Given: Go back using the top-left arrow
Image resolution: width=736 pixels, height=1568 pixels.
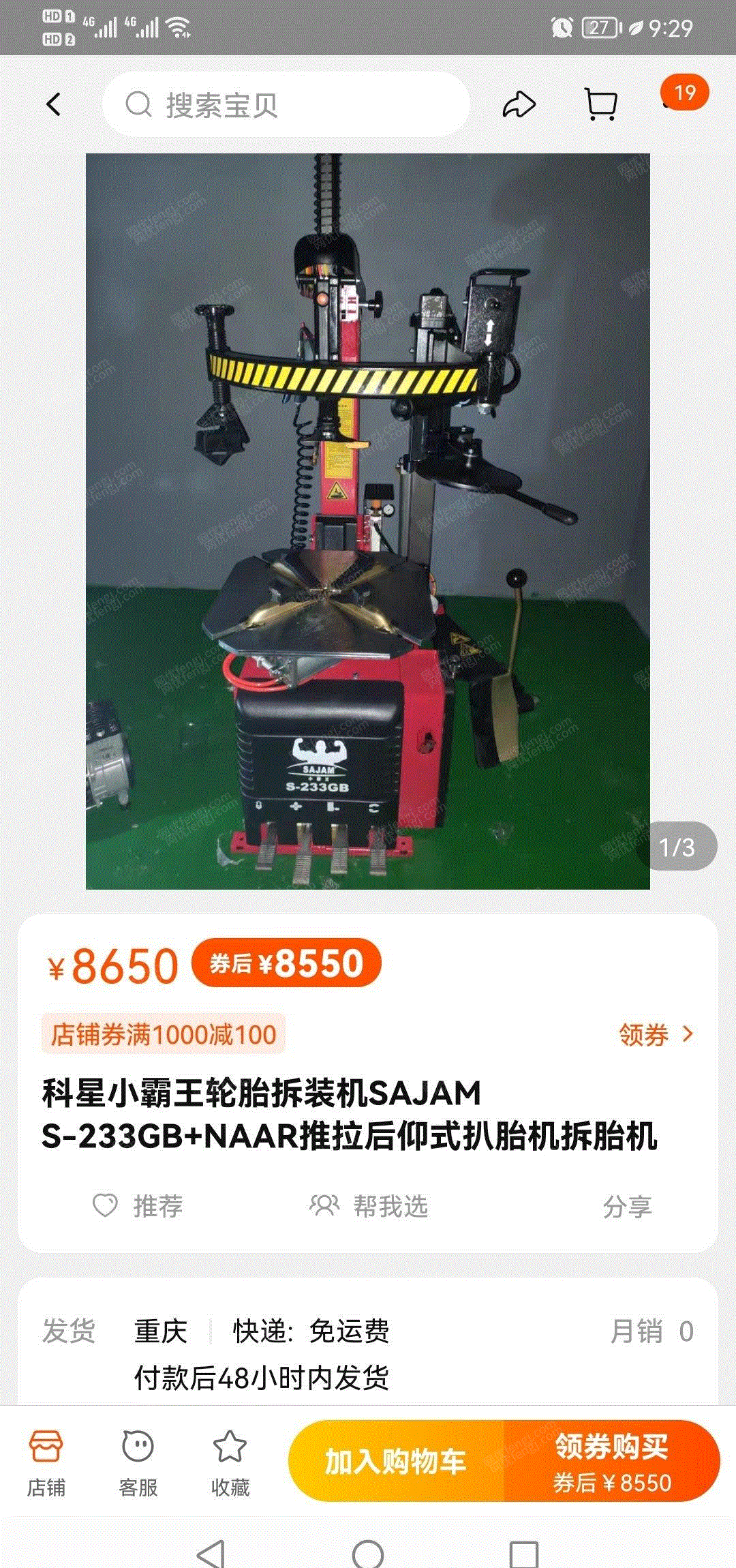Looking at the screenshot, I should [54, 105].
